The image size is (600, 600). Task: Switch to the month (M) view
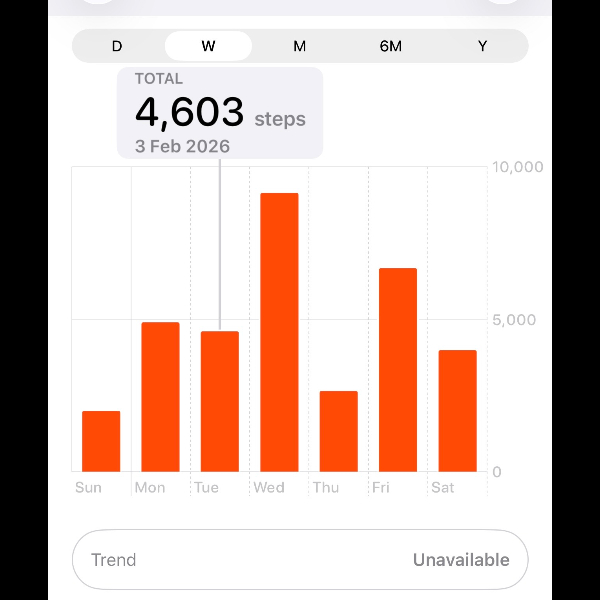point(300,46)
